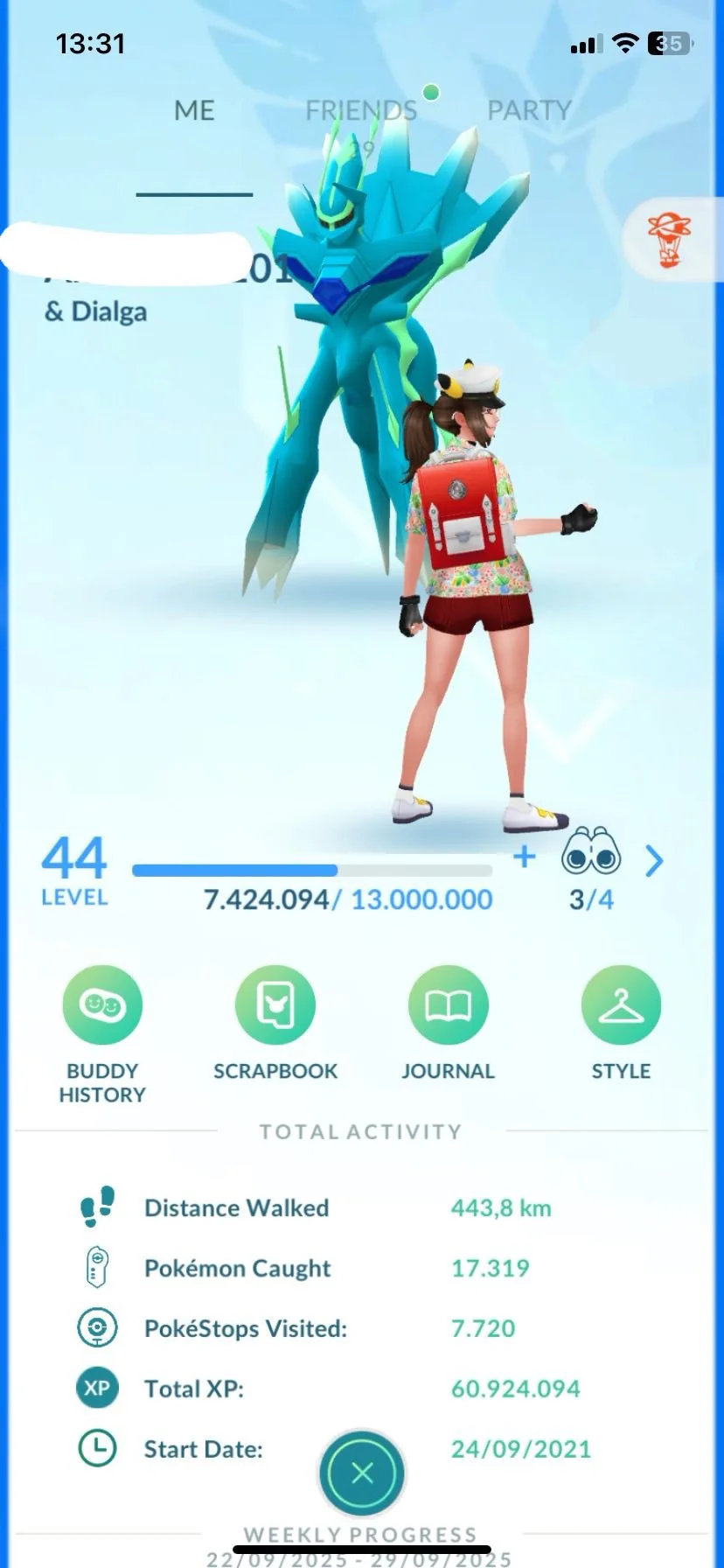Tap the plus icon beside the XP bar
The image size is (724, 1568).
coord(525,857)
